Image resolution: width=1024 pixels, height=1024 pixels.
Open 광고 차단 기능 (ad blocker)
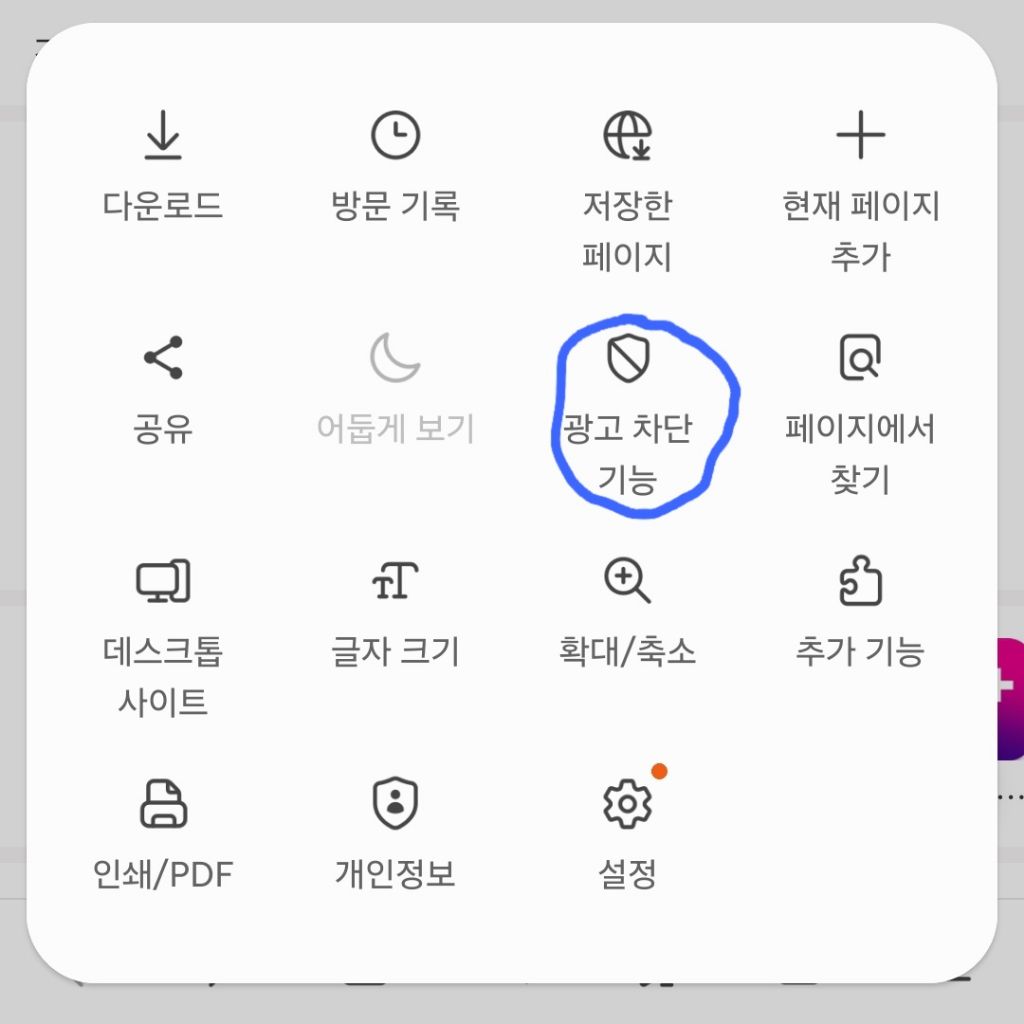pyautogui.click(x=628, y=358)
